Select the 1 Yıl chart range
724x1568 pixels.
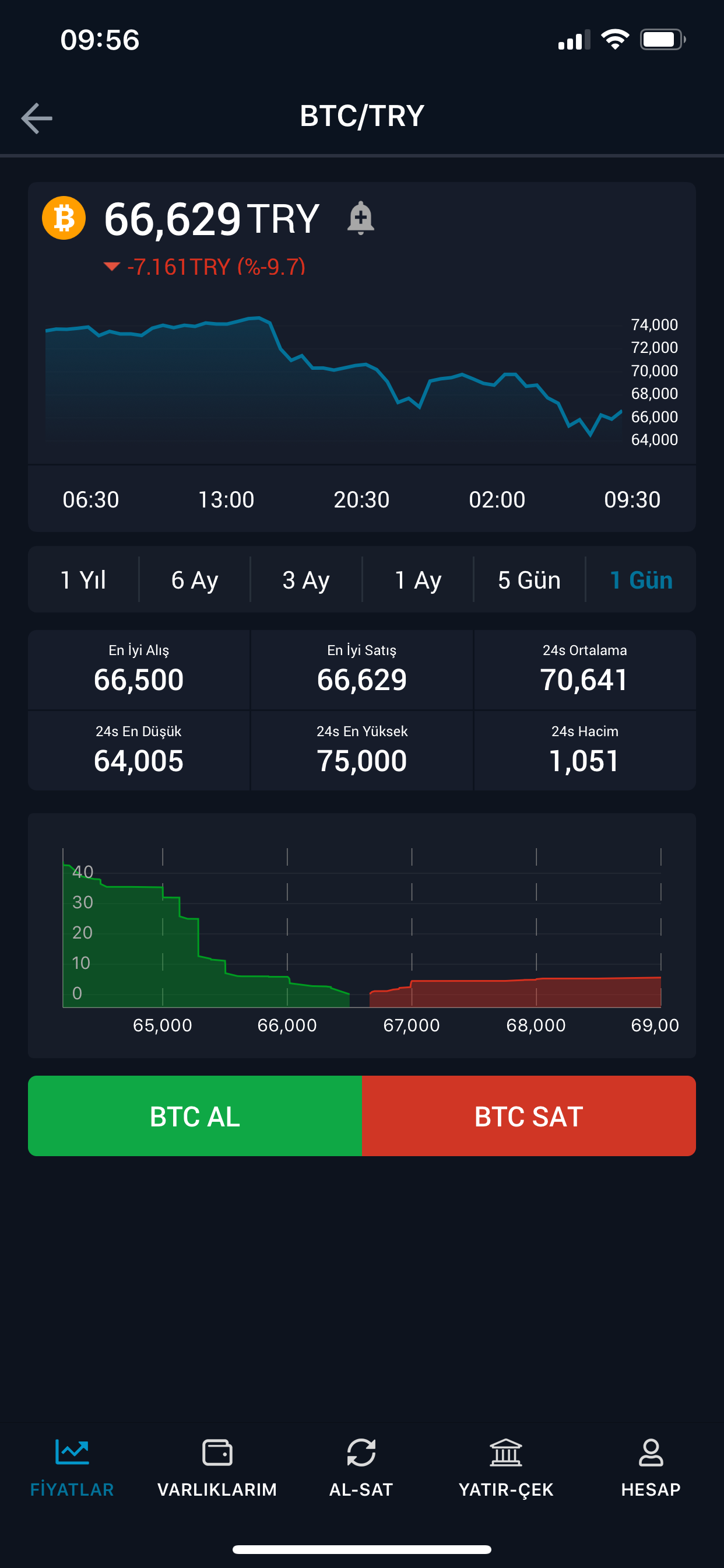(x=83, y=579)
